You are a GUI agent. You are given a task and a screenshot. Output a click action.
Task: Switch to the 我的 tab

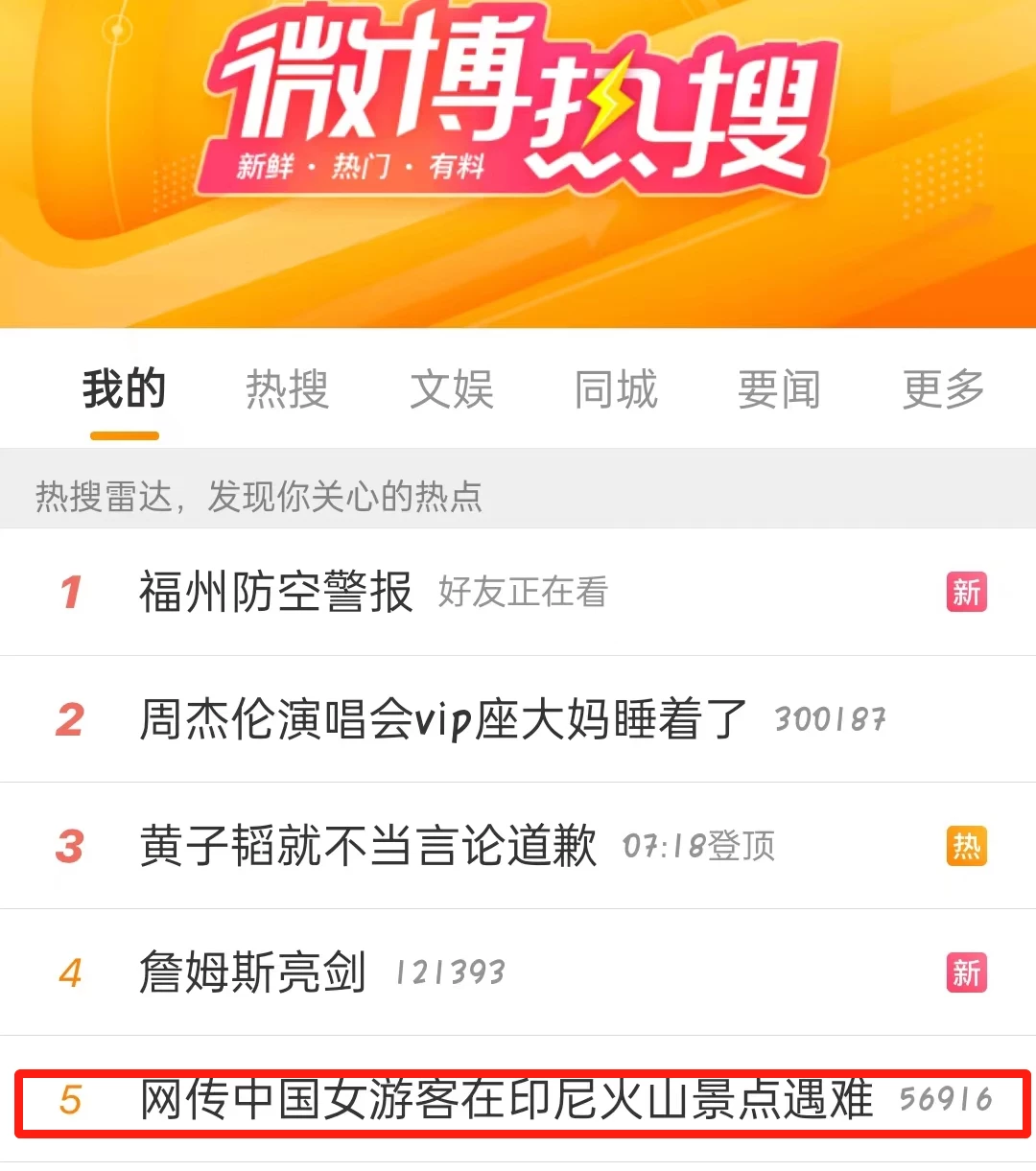click(x=124, y=389)
